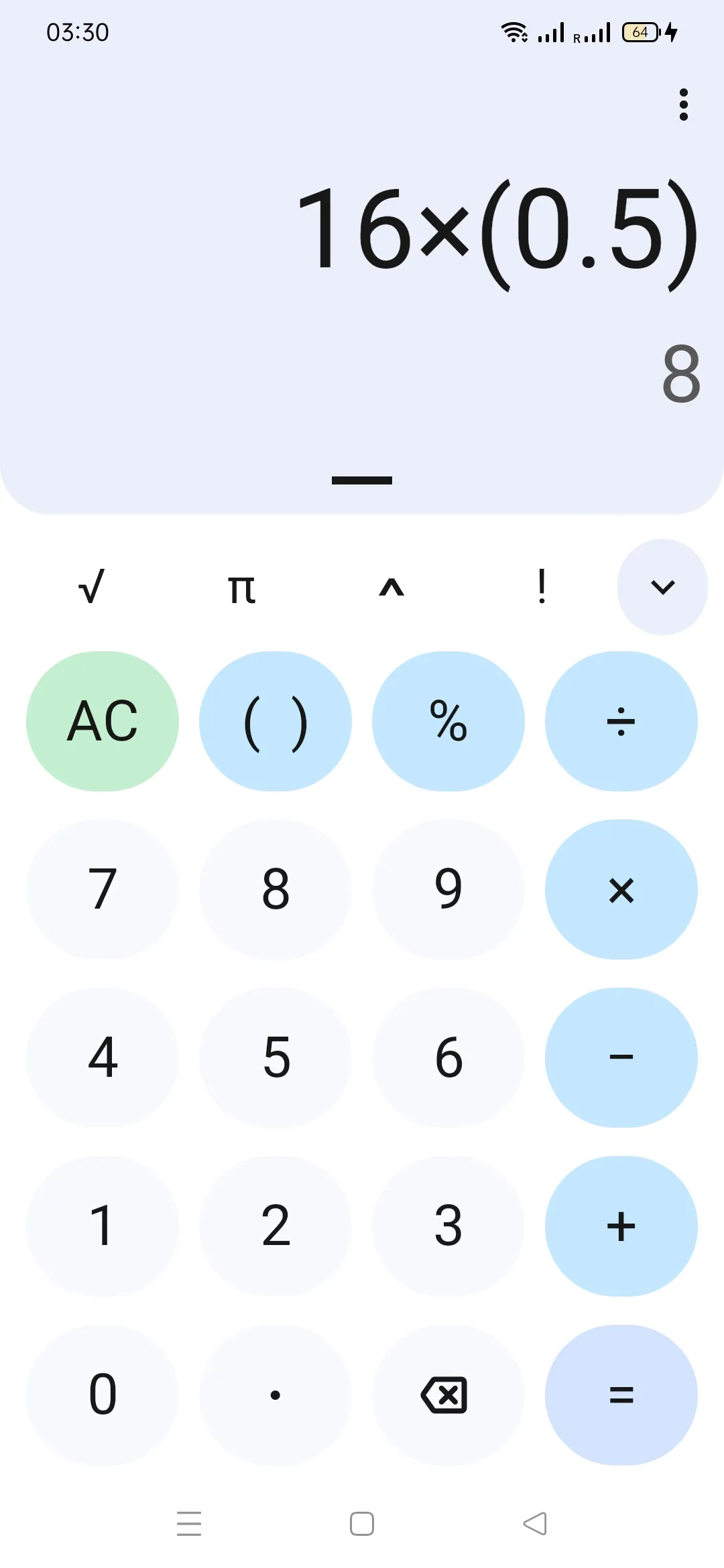Image resolution: width=724 pixels, height=1568 pixels.
Task: Clear the calculation with AC
Action: (103, 721)
